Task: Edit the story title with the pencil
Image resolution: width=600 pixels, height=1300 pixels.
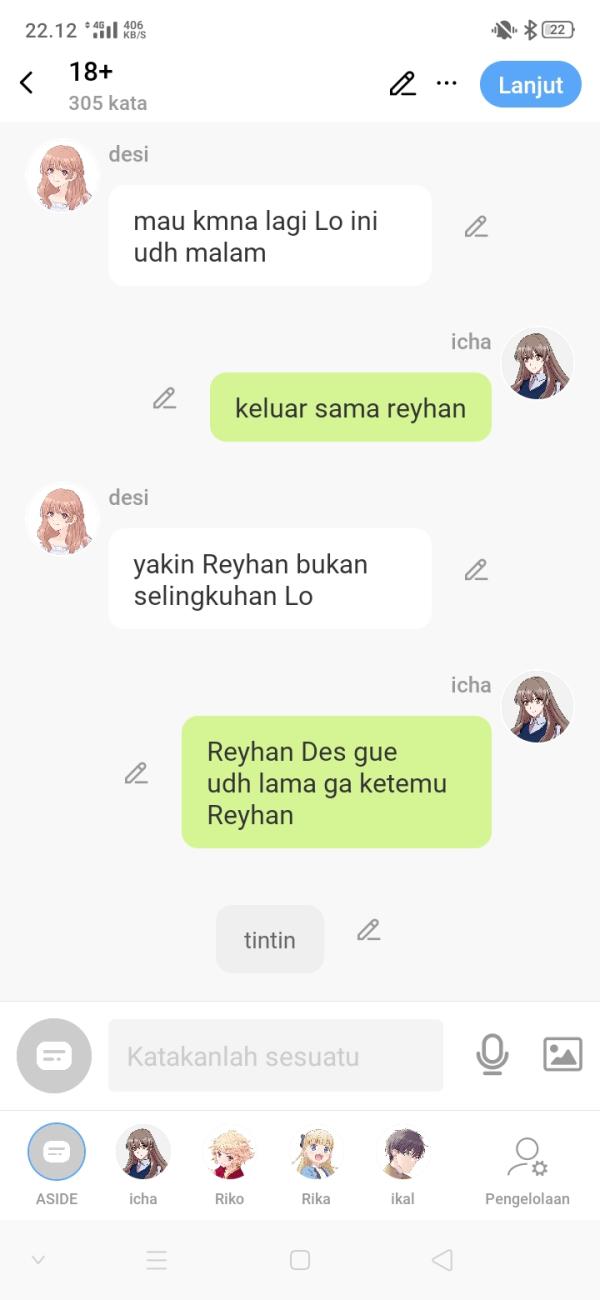Action: coord(402,84)
